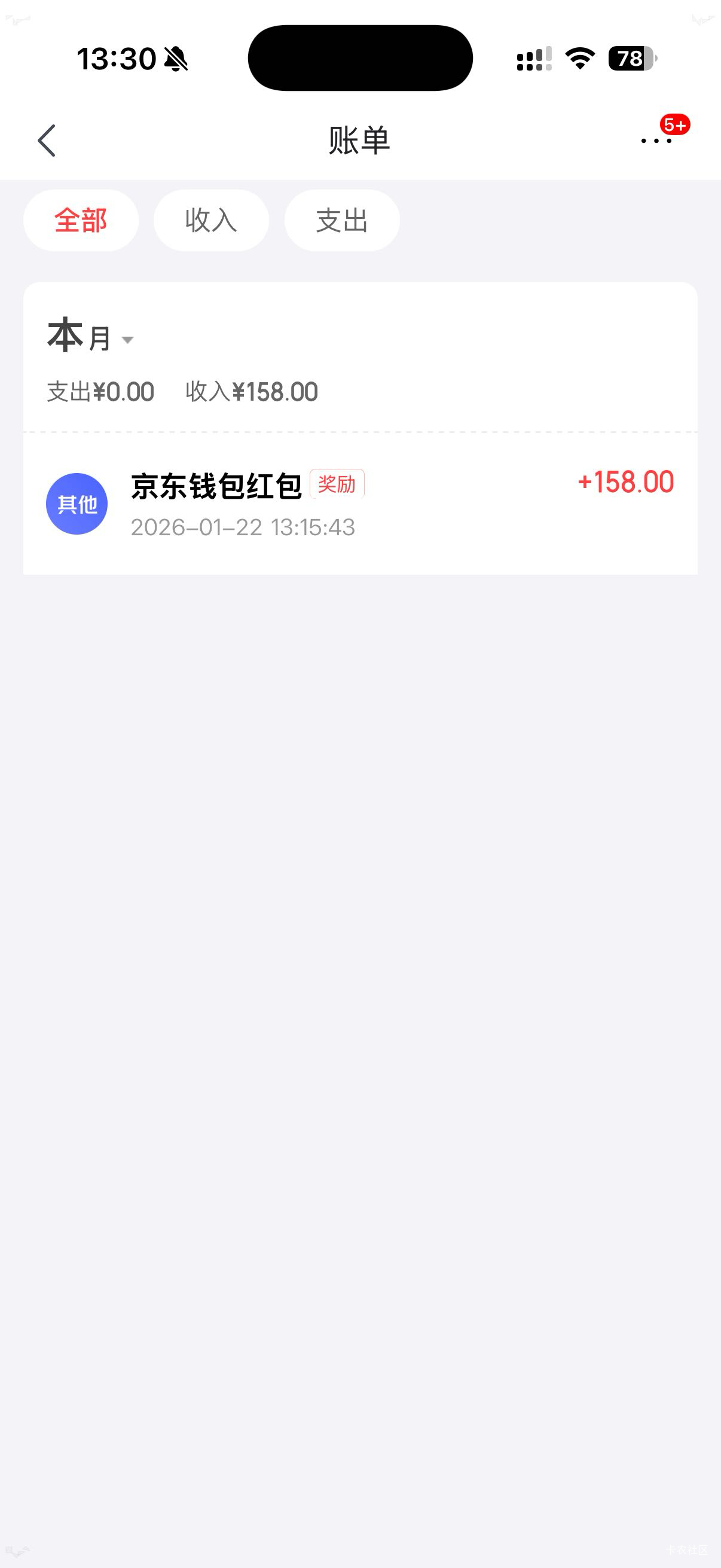Open the three-dot more menu
The height and width of the screenshot is (1568, 721).
[x=656, y=141]
